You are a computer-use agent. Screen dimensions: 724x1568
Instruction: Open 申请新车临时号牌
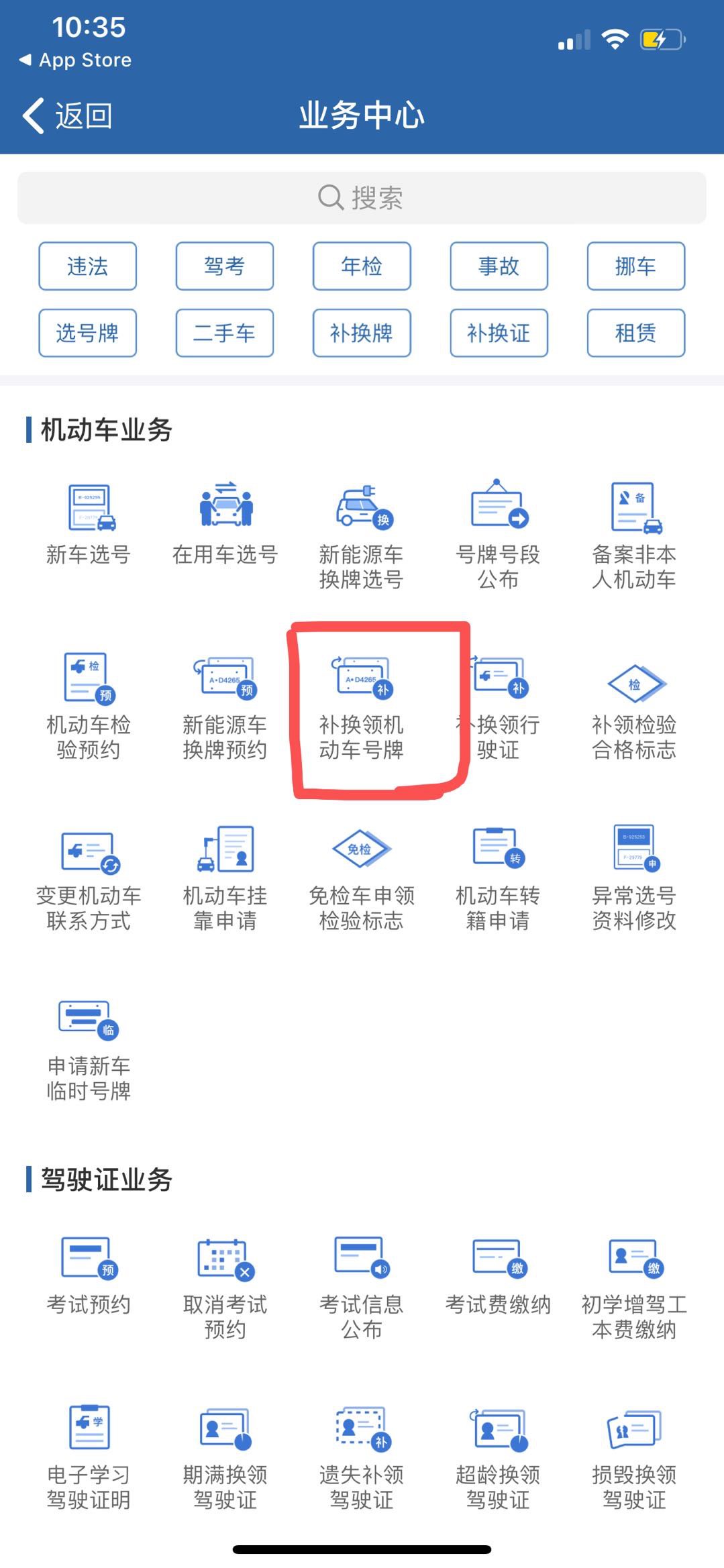tap(88, 1048)
